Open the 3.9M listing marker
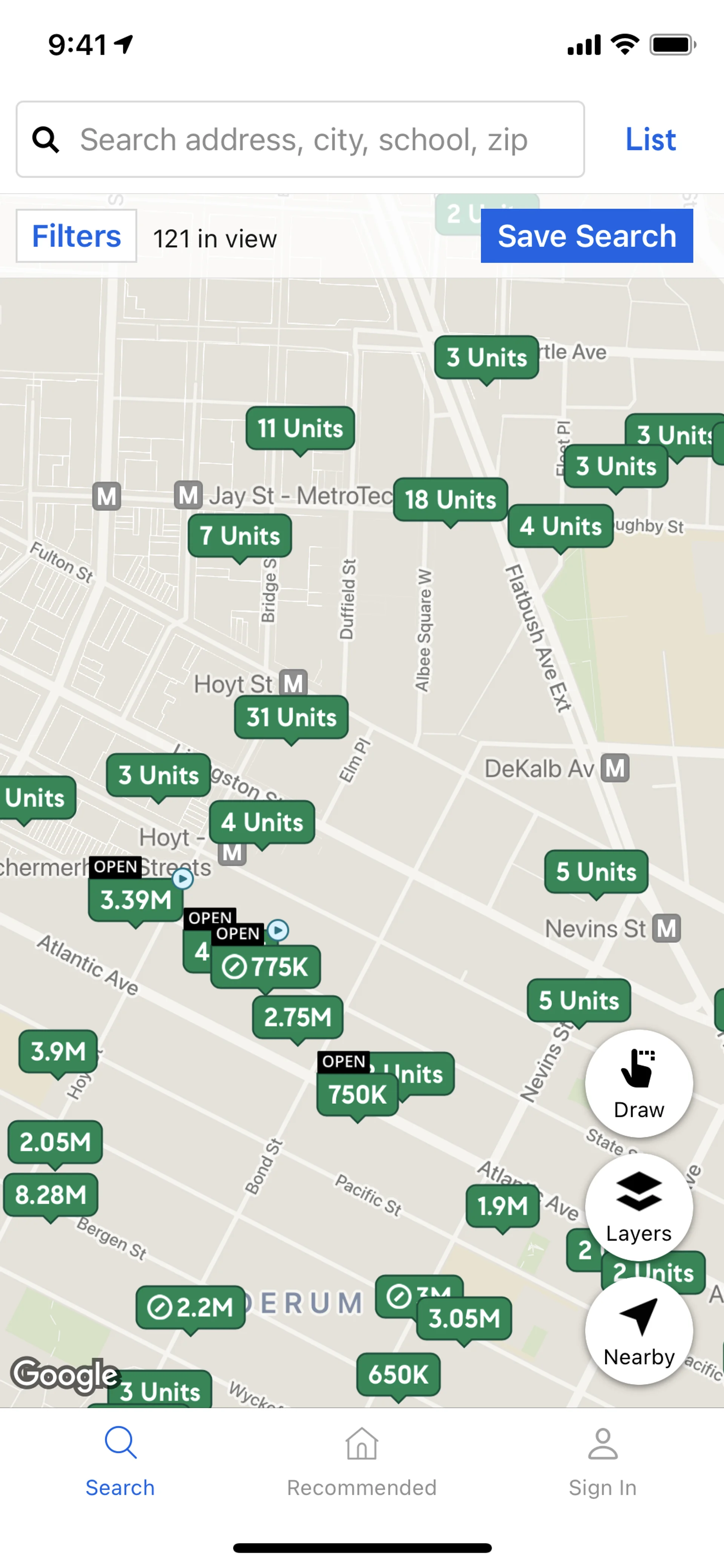The width and height of the screenshot is (724, 1568). pyautogui.click(x=58, y=1051)
